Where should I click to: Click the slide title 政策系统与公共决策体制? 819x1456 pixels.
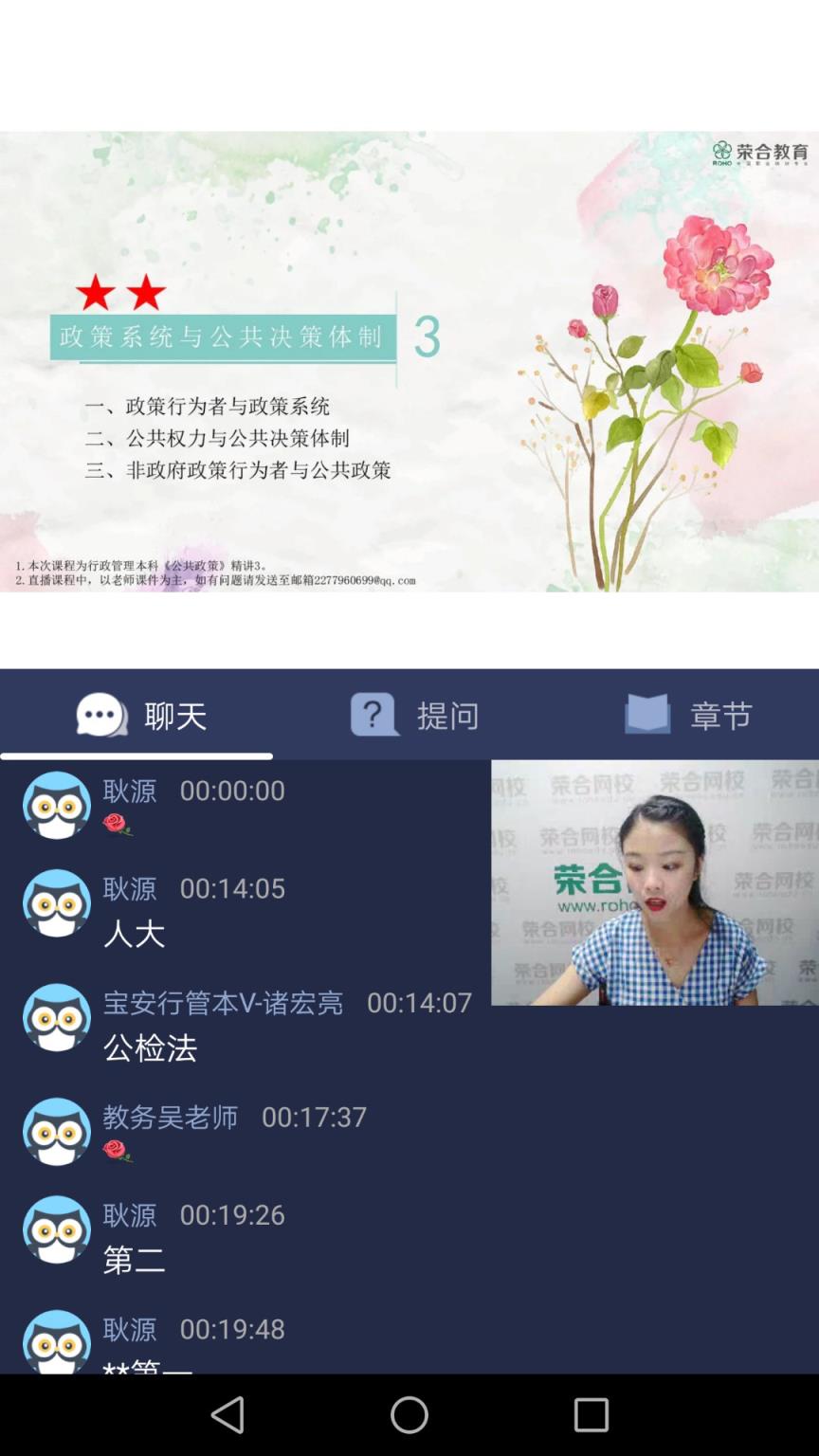223,337
